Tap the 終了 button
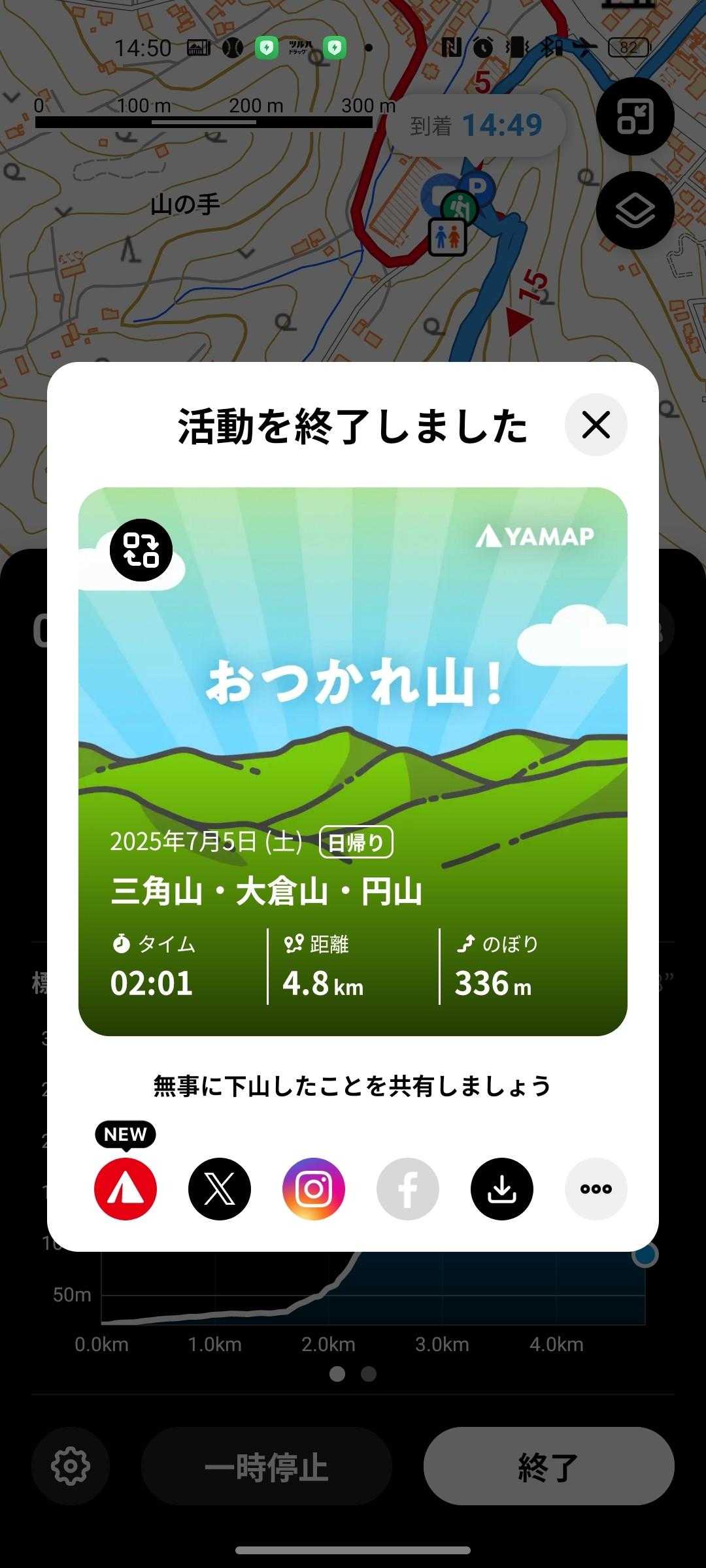 (x=548, y=1466)
